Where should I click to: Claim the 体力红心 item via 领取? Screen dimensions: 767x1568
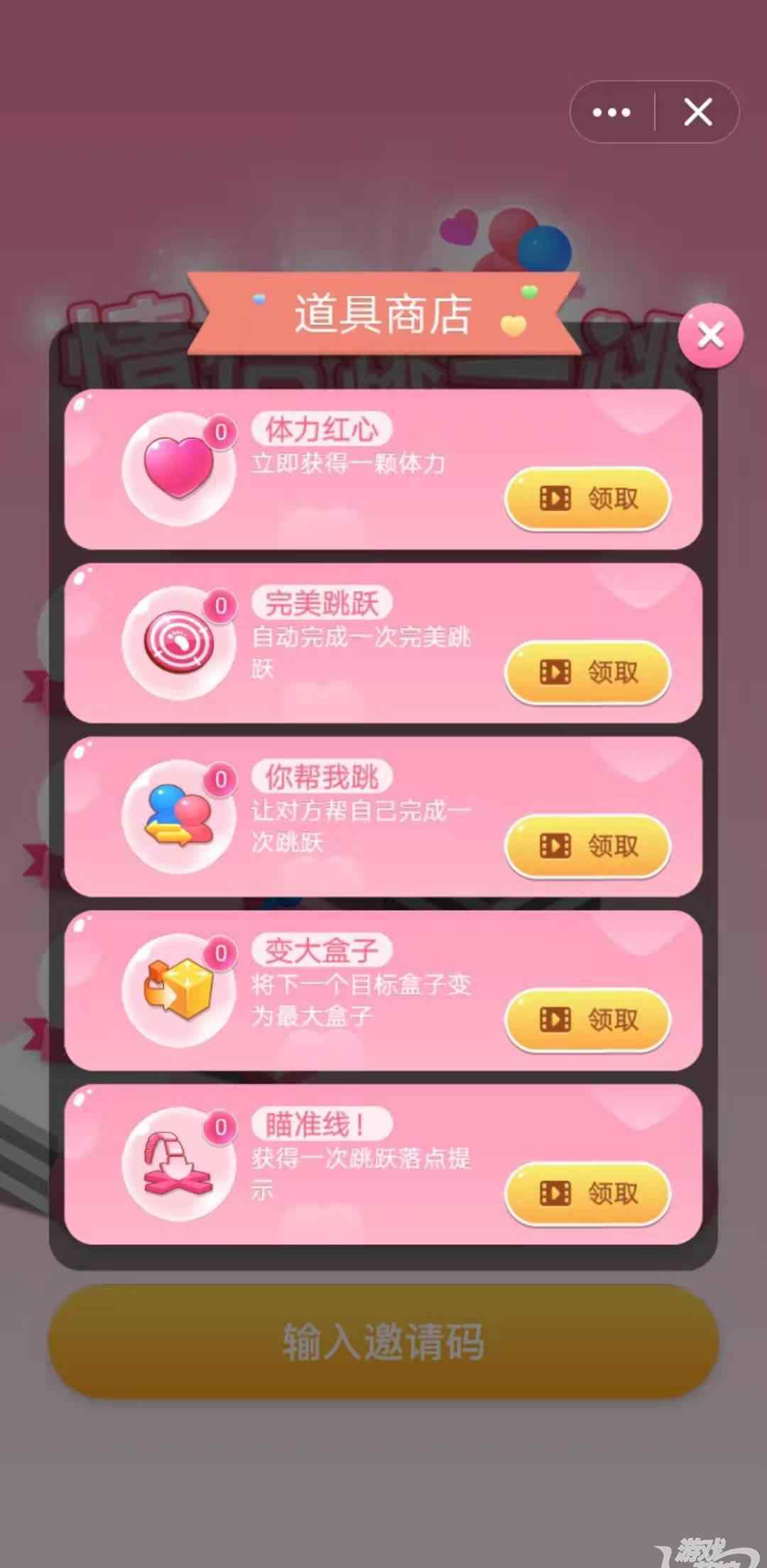coord(587,498)
